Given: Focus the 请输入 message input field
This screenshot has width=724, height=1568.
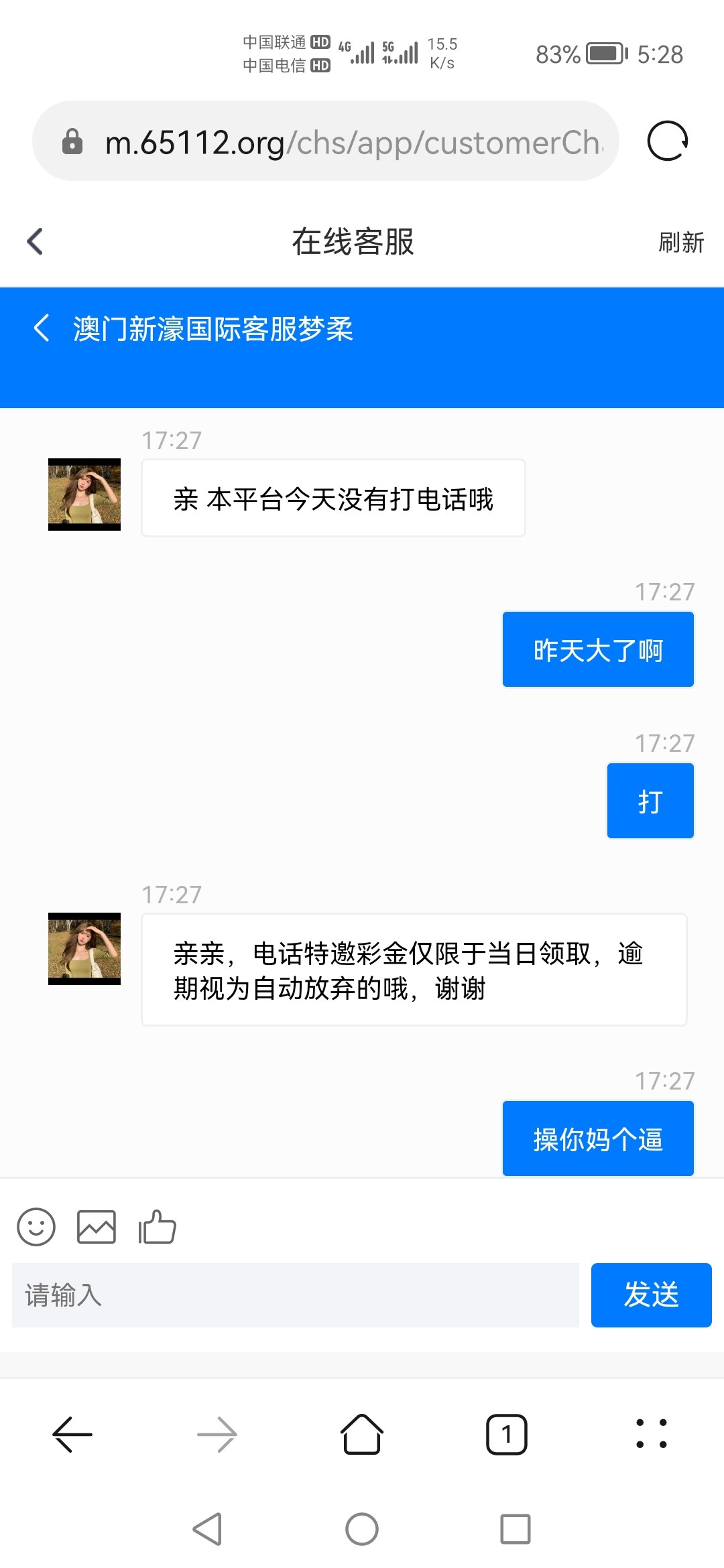Looking at the screenshot, I should coord(295,1295).
